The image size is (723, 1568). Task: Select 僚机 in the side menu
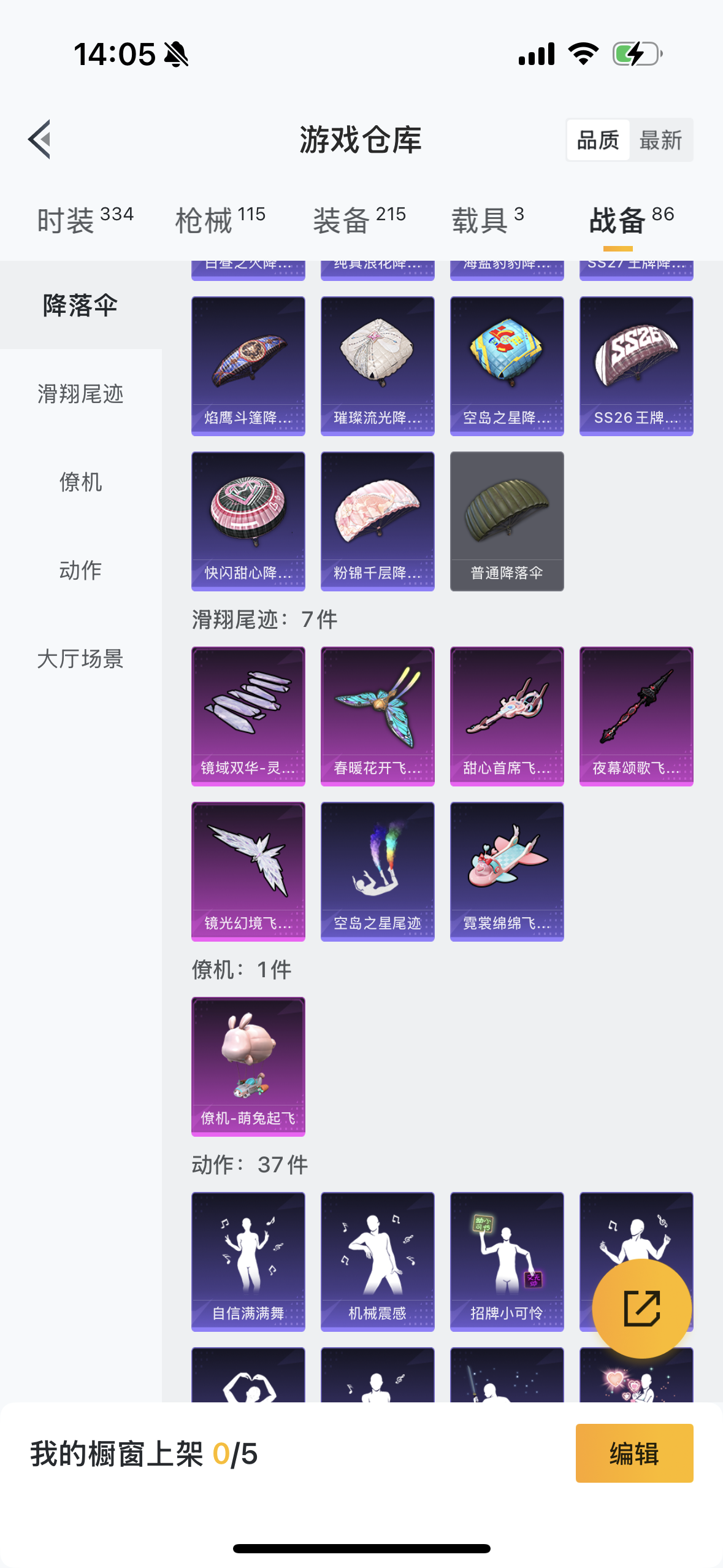click(80, 482)
